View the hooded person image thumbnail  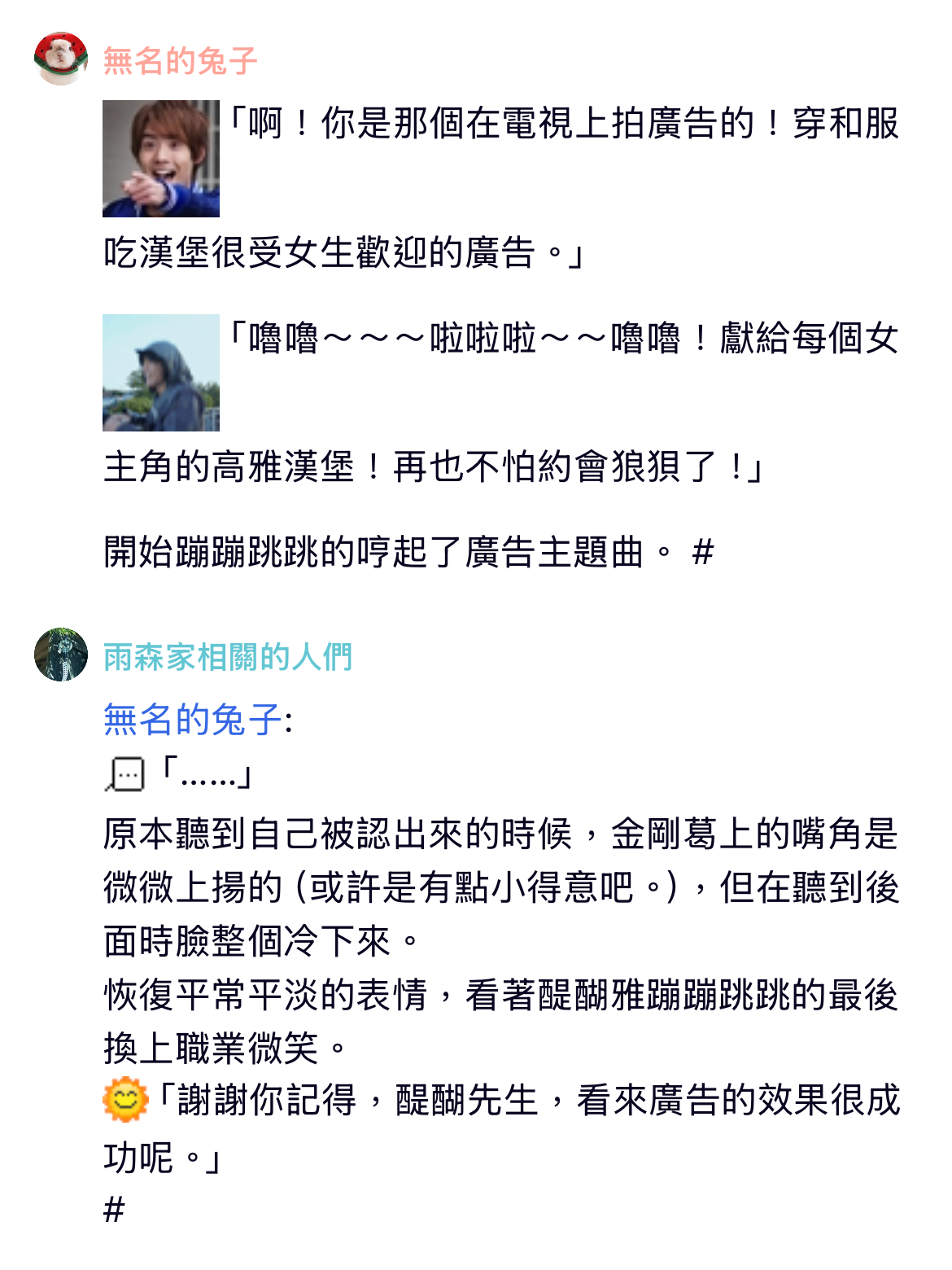[161, 373]
